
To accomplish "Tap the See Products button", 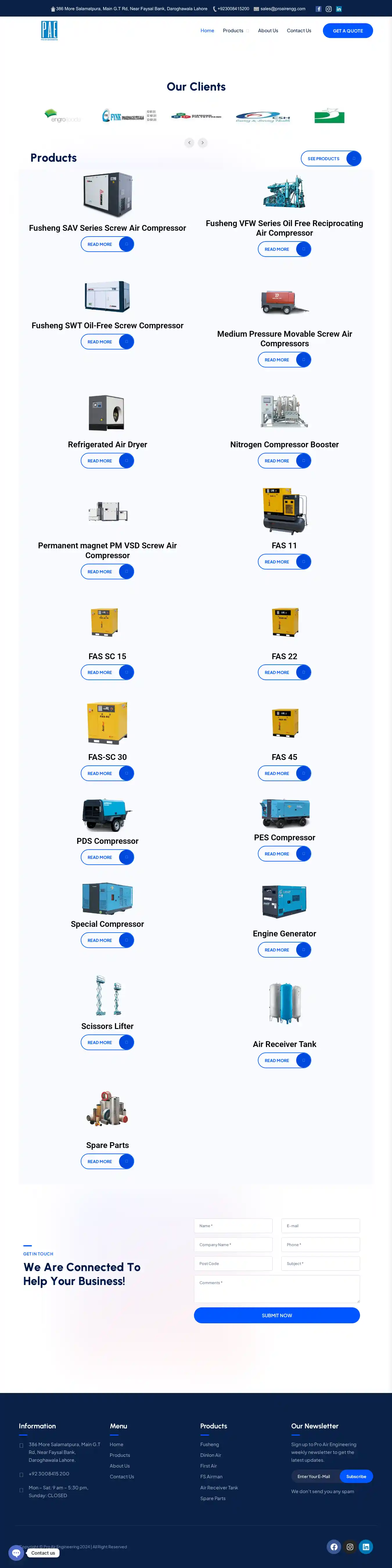I will coord(330,158).
